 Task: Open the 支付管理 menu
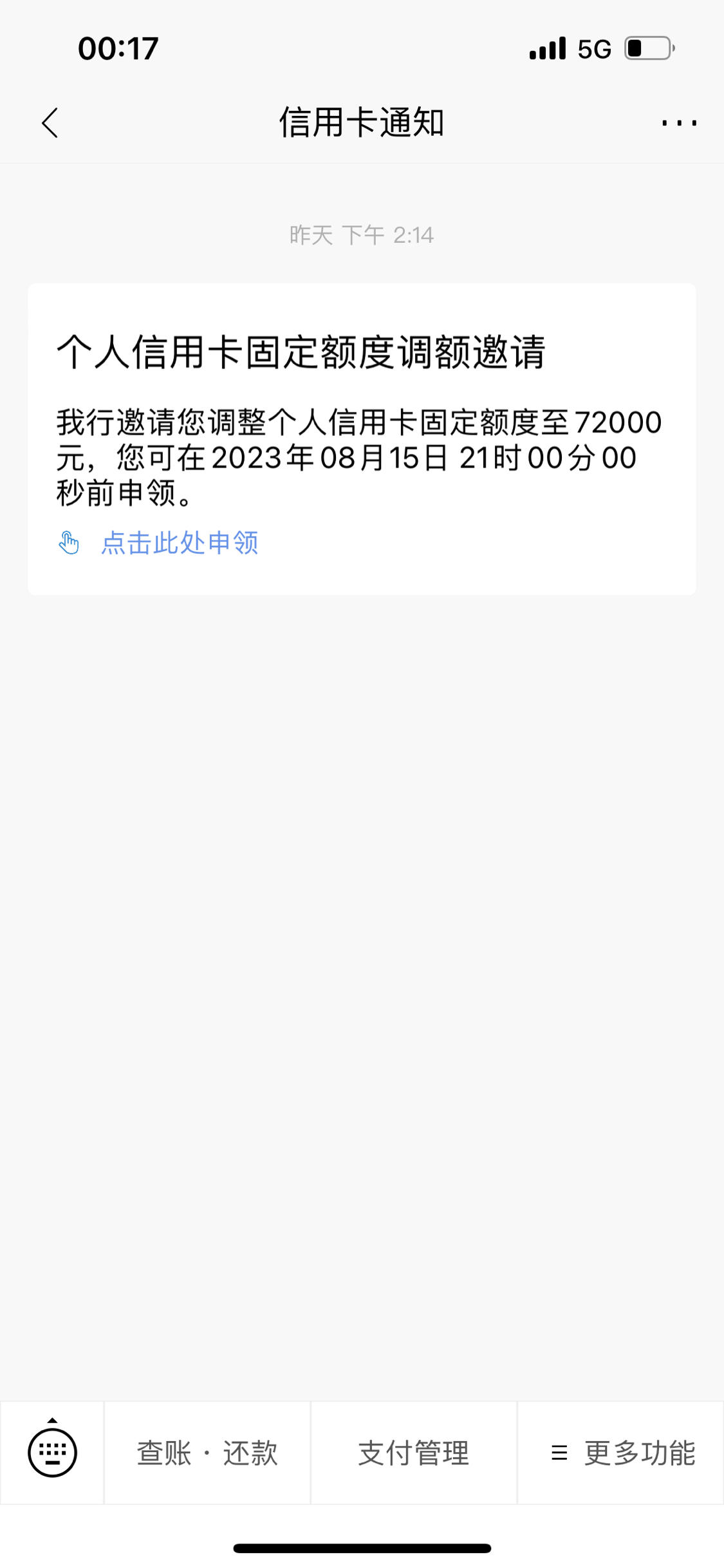(x=414, y=1453)
